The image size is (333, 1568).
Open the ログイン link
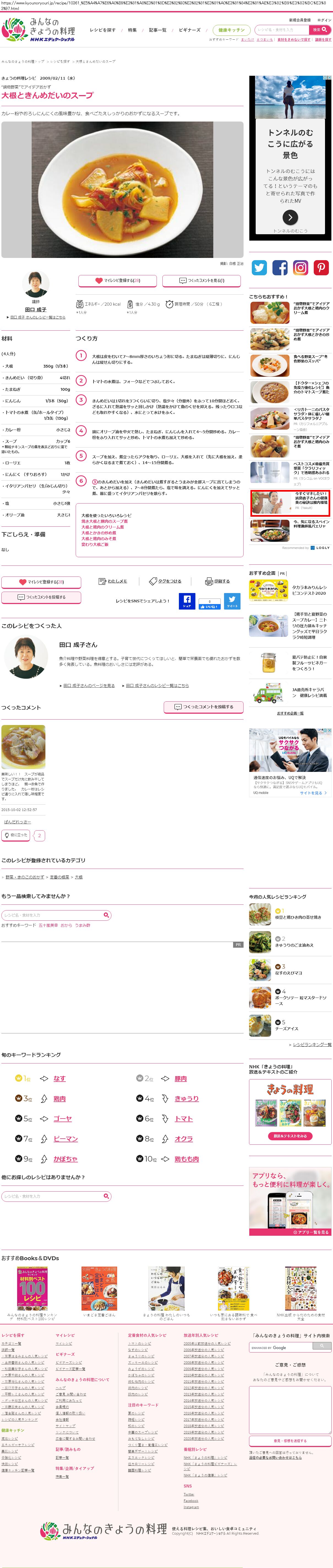click(x=324, y=20)
